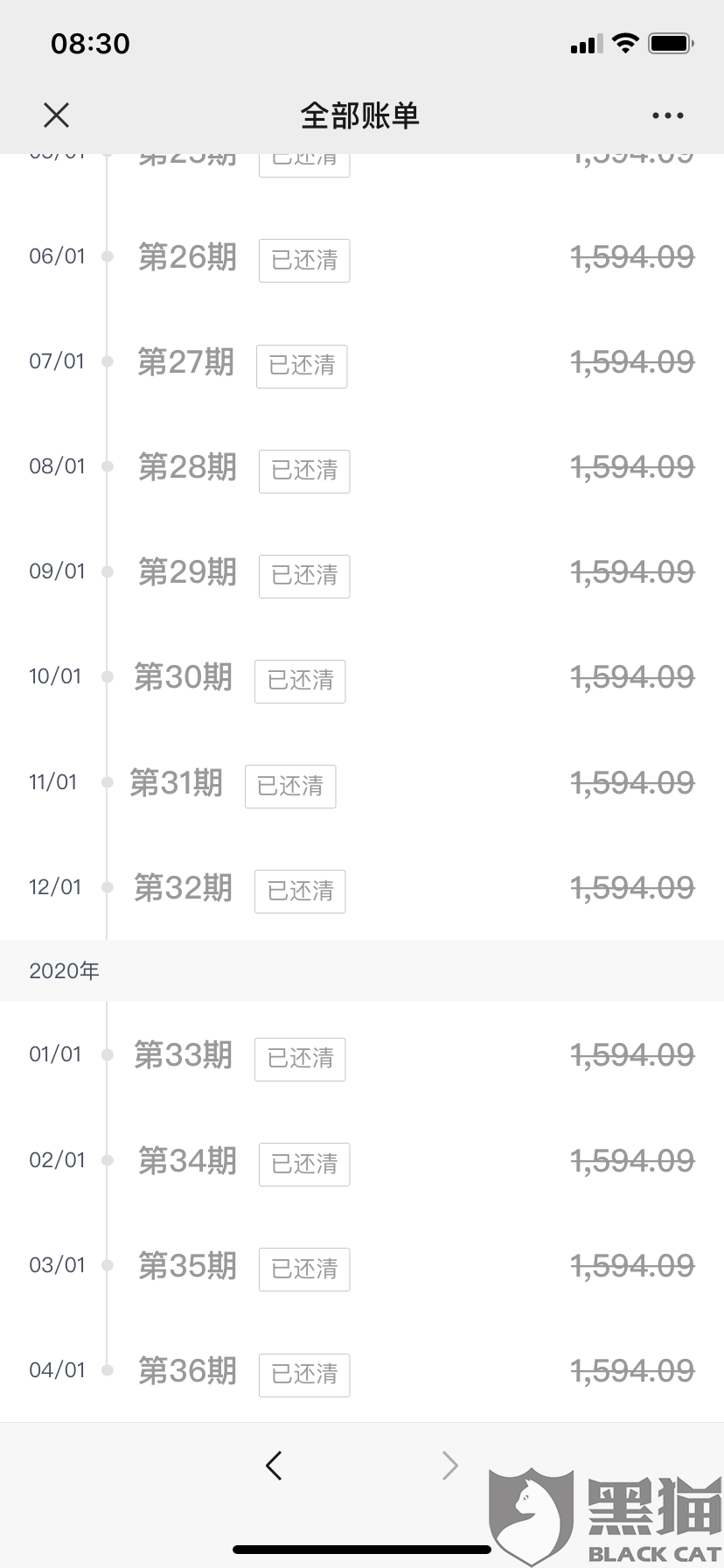Screen dimensions: 724x1568
Task: Go forward to the next web page
Action: [449, 1465]
